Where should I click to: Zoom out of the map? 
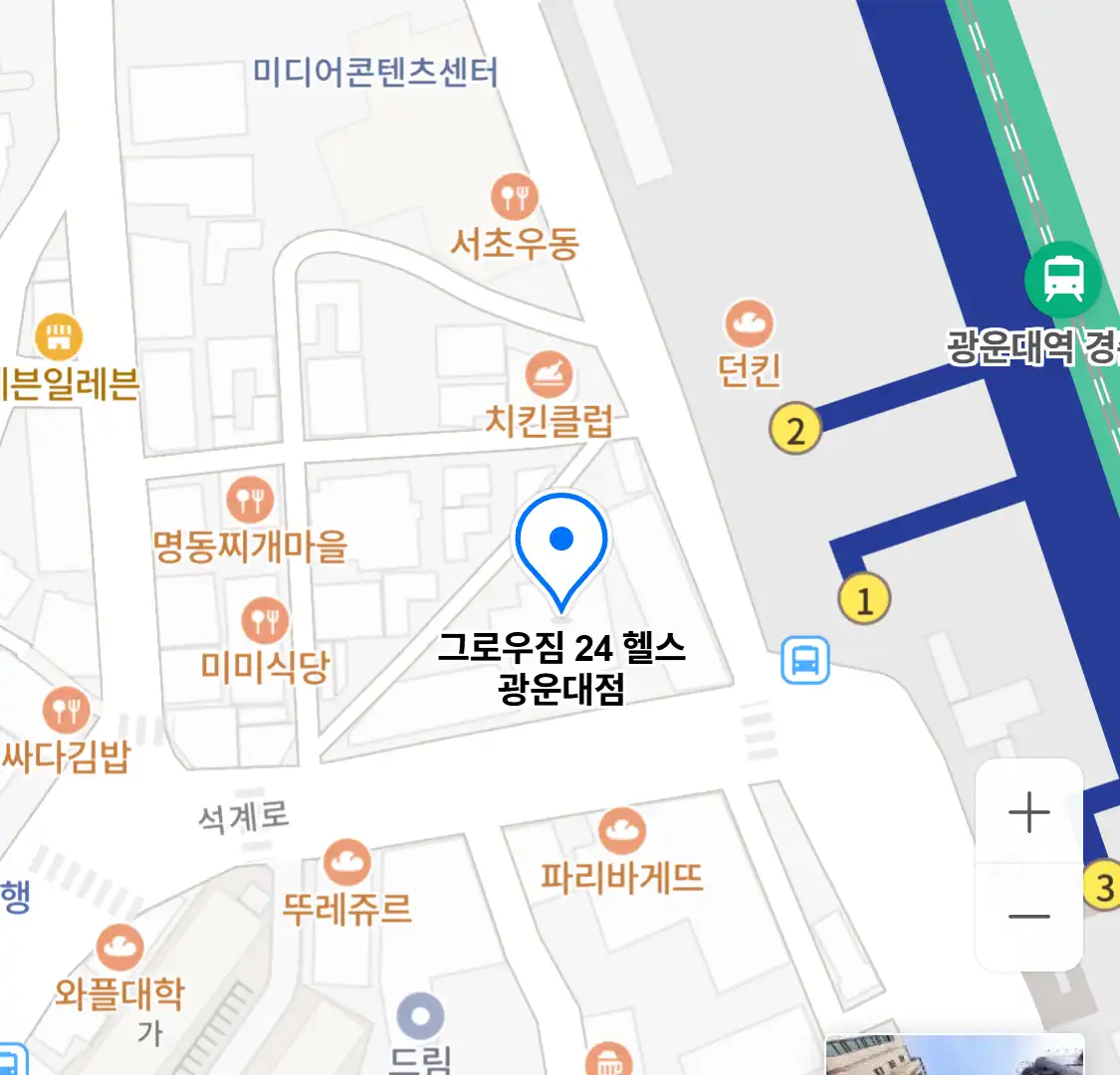click(1028, 917)
